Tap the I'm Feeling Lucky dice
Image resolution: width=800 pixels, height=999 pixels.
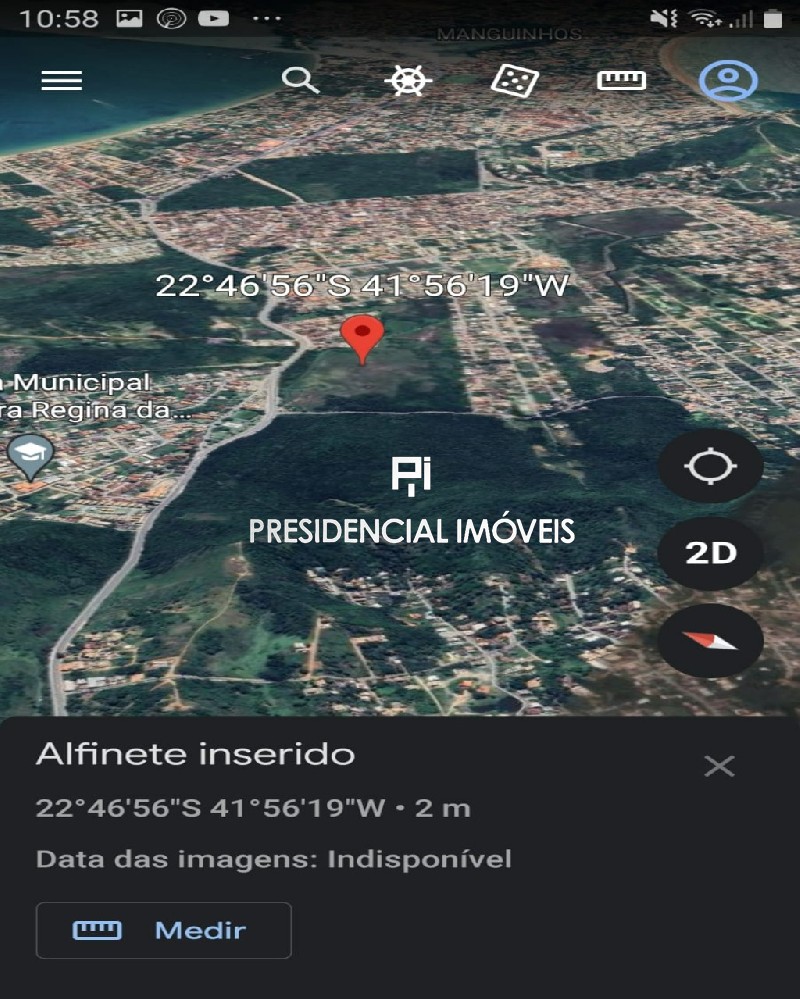(515, 81)
